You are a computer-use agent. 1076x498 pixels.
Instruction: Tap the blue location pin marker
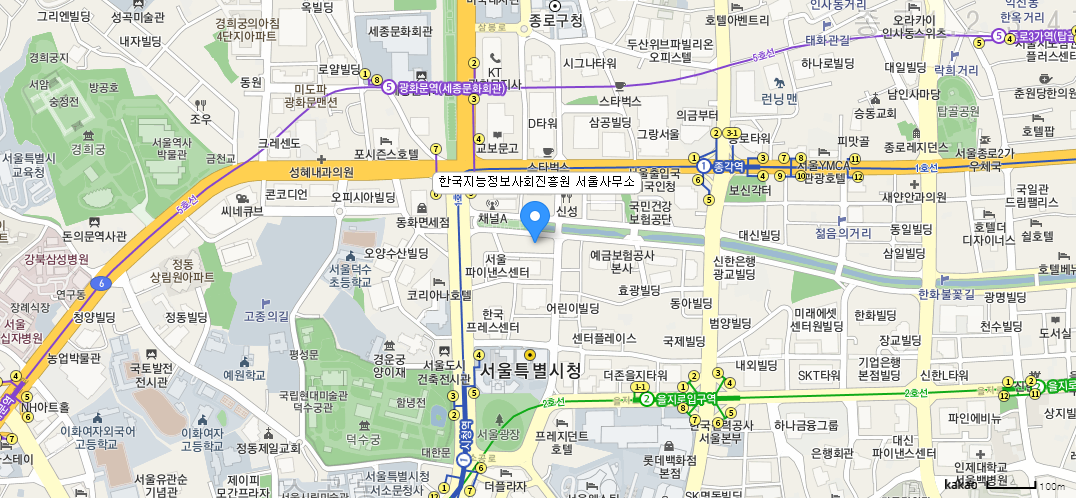tap(537, 219)
